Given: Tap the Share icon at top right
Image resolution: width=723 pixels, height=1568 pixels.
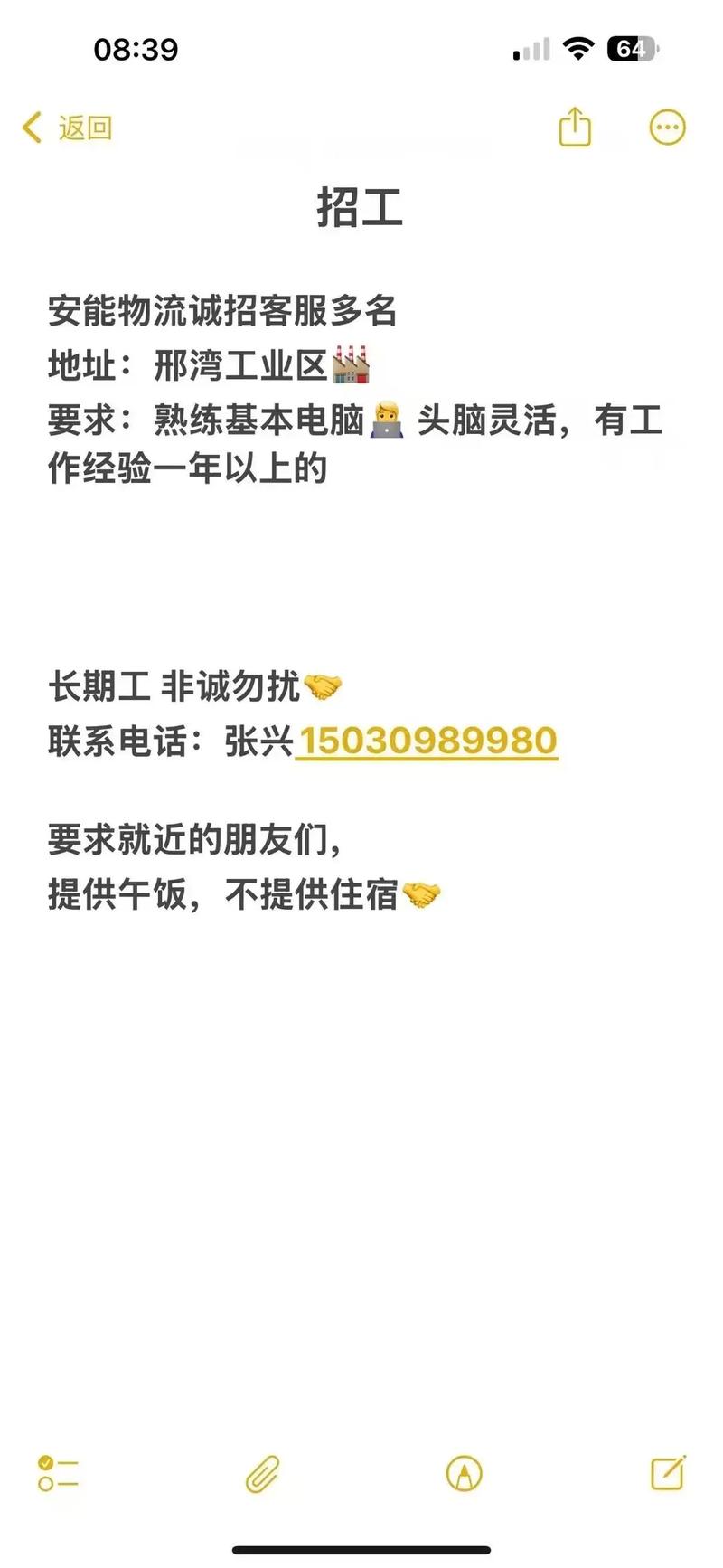Looking at the screenshot, I should pos(575,127).
